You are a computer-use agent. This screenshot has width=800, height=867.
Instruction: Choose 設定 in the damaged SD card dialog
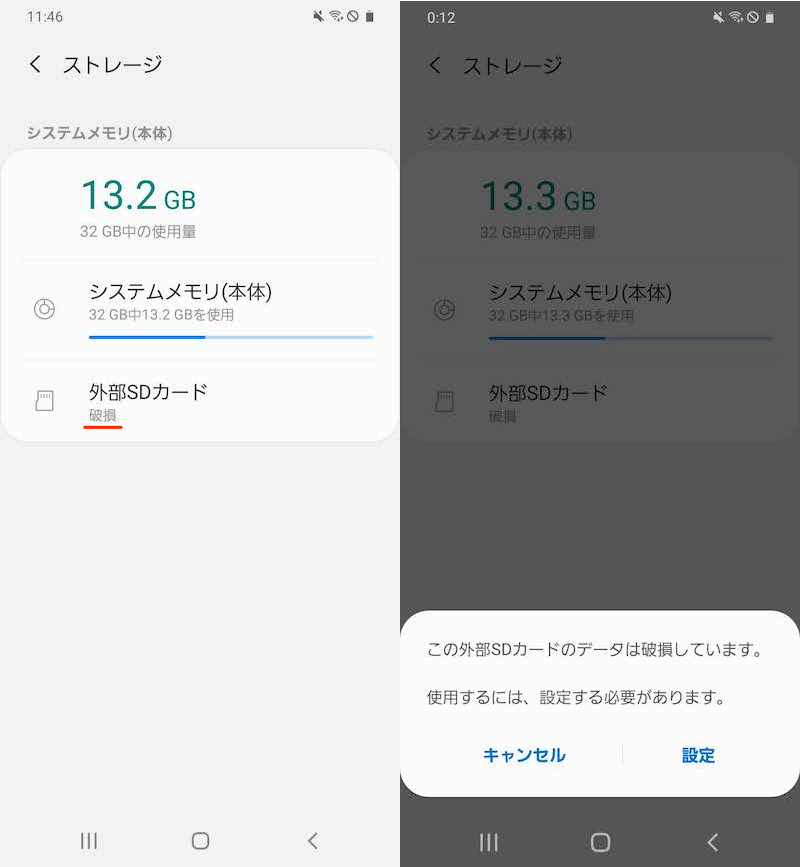click(x=698, y=755)
